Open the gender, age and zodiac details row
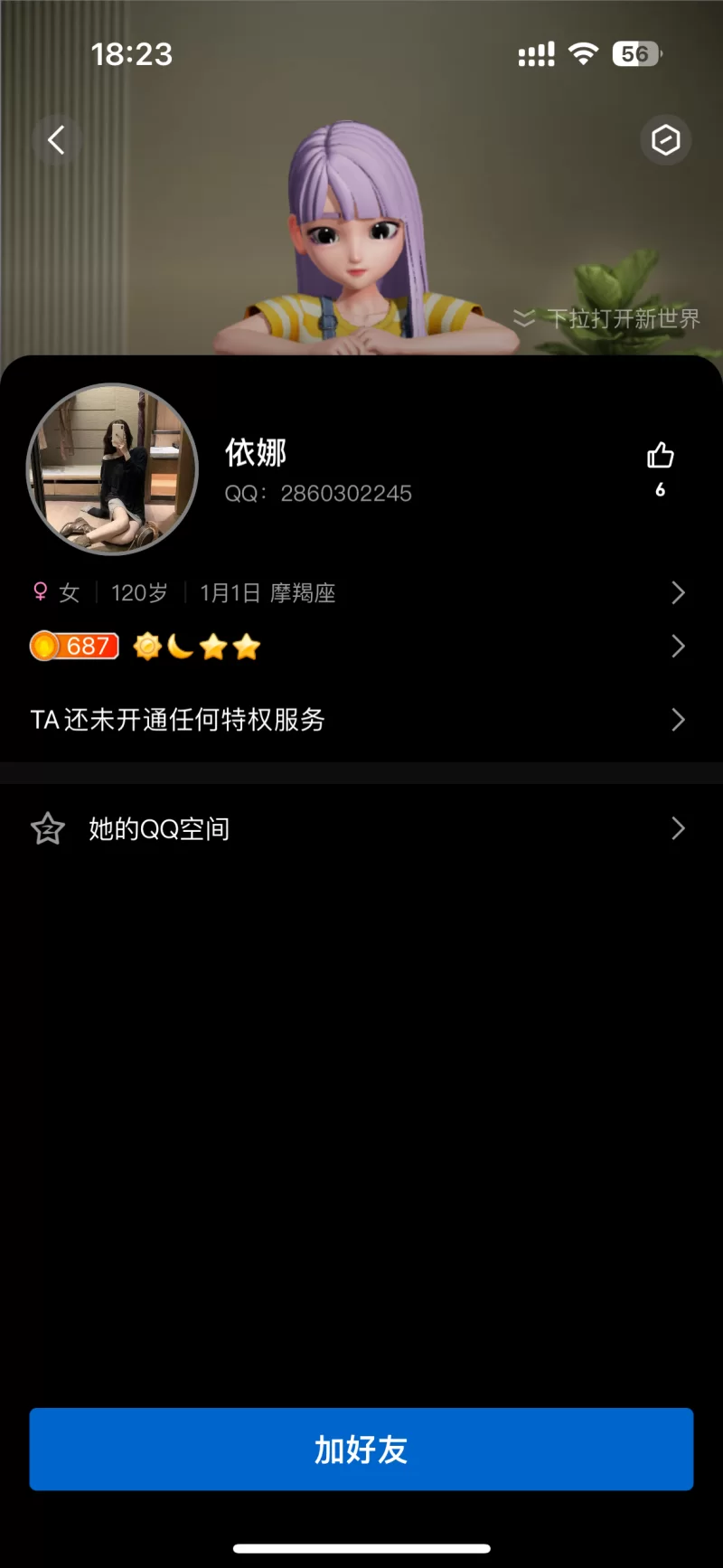Screen dimensions: 723x1568 click(361, 593)
